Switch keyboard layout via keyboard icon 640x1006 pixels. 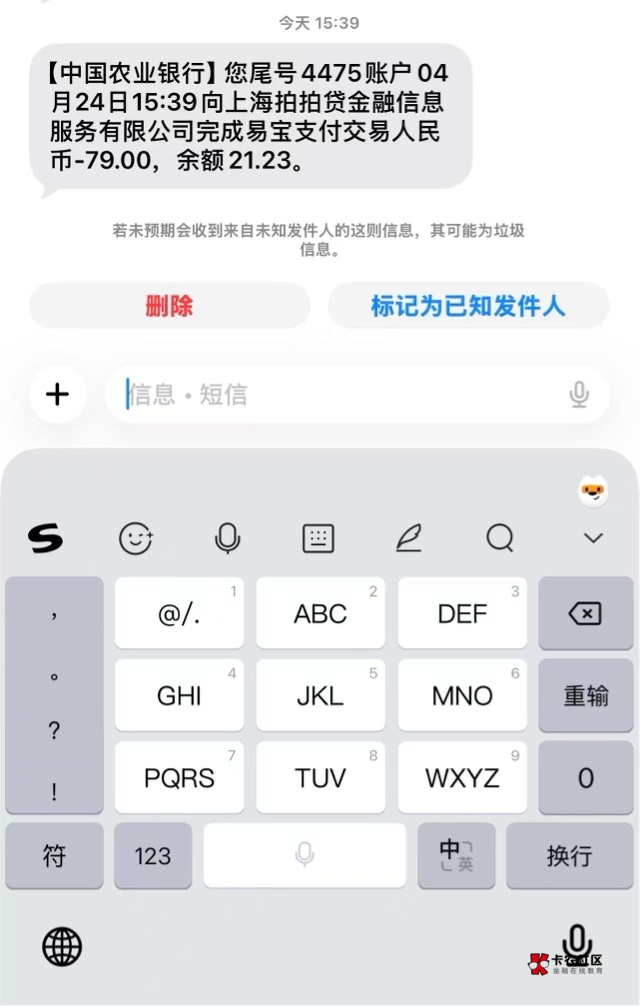click(x=318, y=539)
